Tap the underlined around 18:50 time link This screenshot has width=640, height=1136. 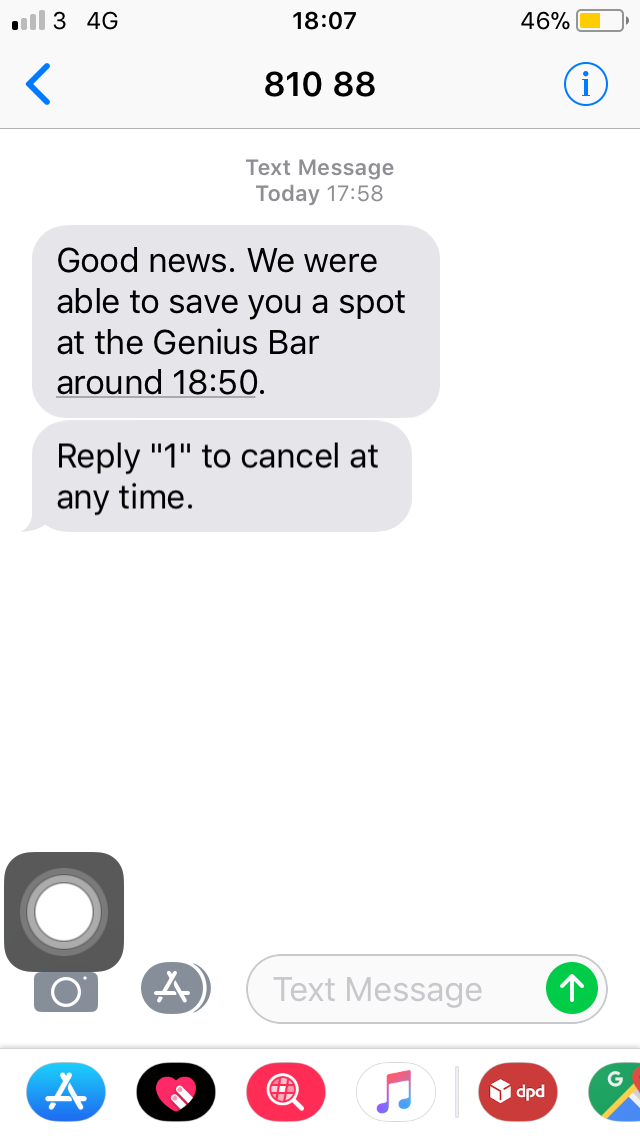click(x=156, y=383)
